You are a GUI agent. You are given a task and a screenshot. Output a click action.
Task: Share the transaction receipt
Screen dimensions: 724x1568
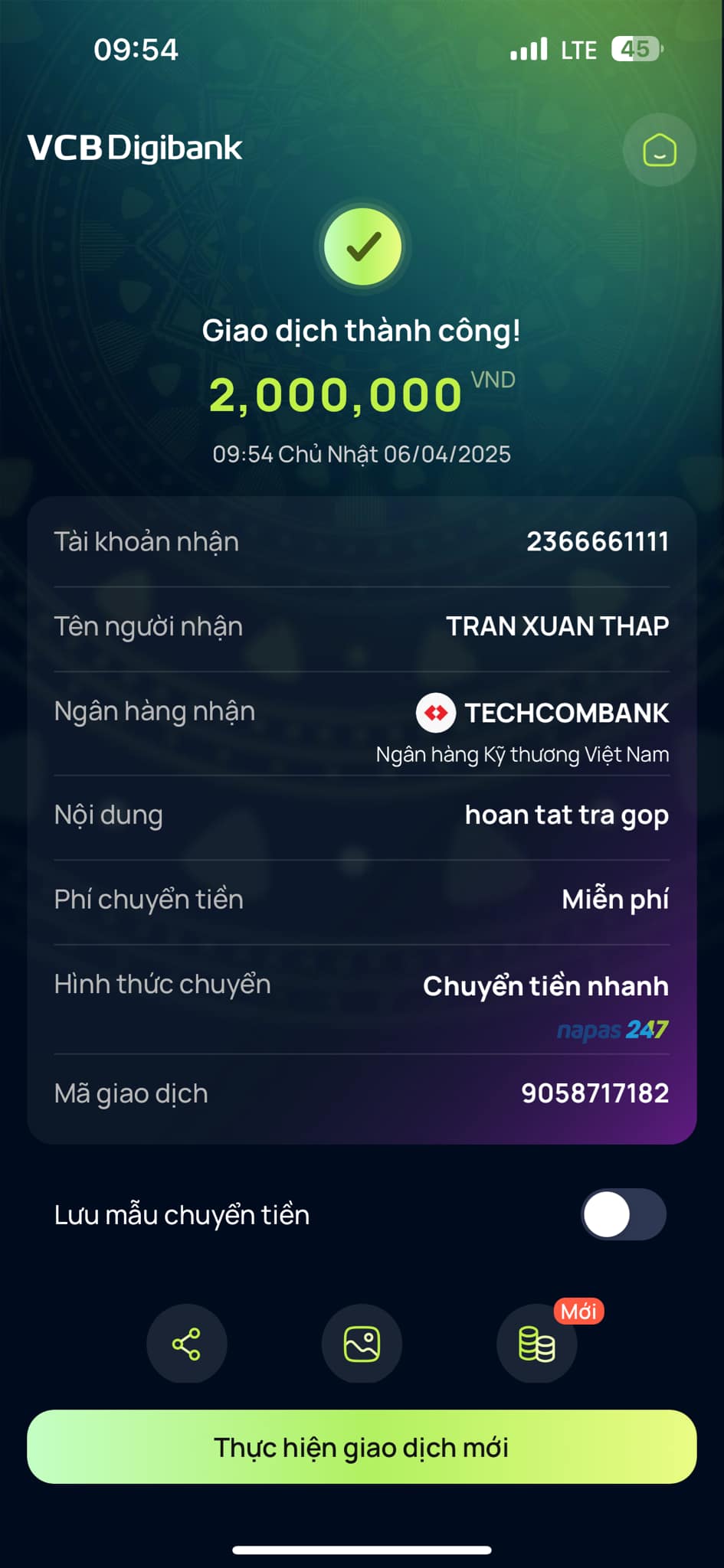point(186,1344)
